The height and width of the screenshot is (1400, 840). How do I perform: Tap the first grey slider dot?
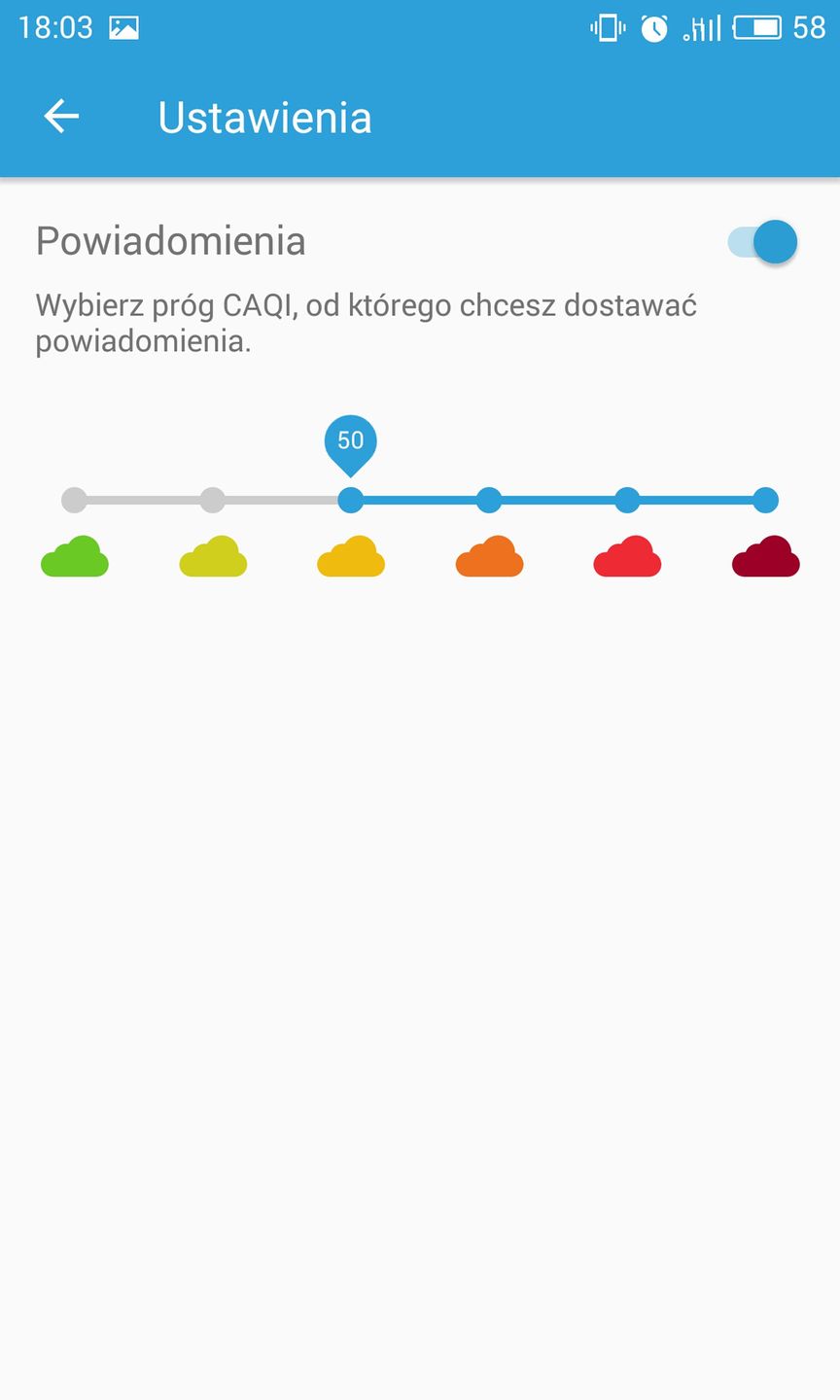point(74,499)
